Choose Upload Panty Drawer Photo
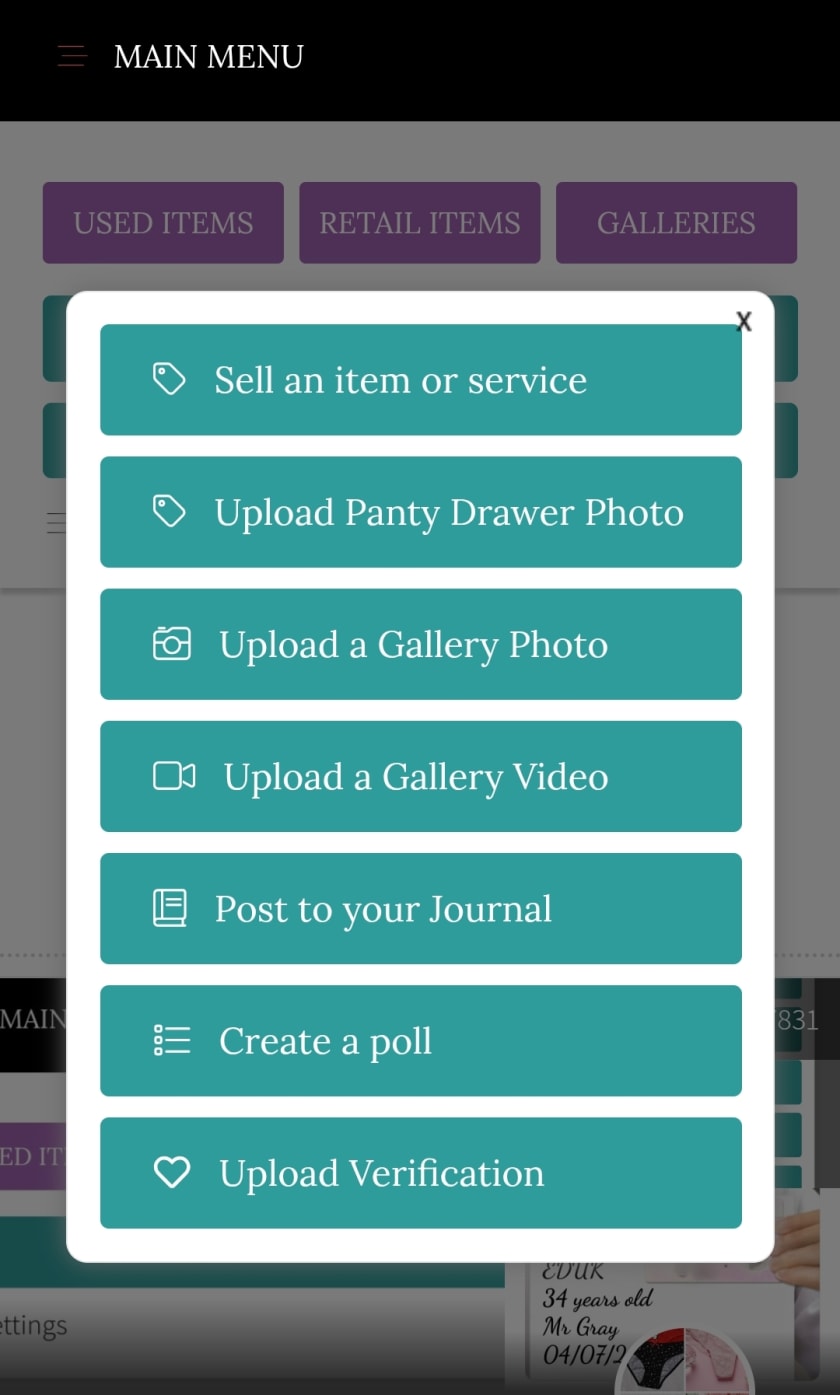840x1395 pixels. pos(421,512)
